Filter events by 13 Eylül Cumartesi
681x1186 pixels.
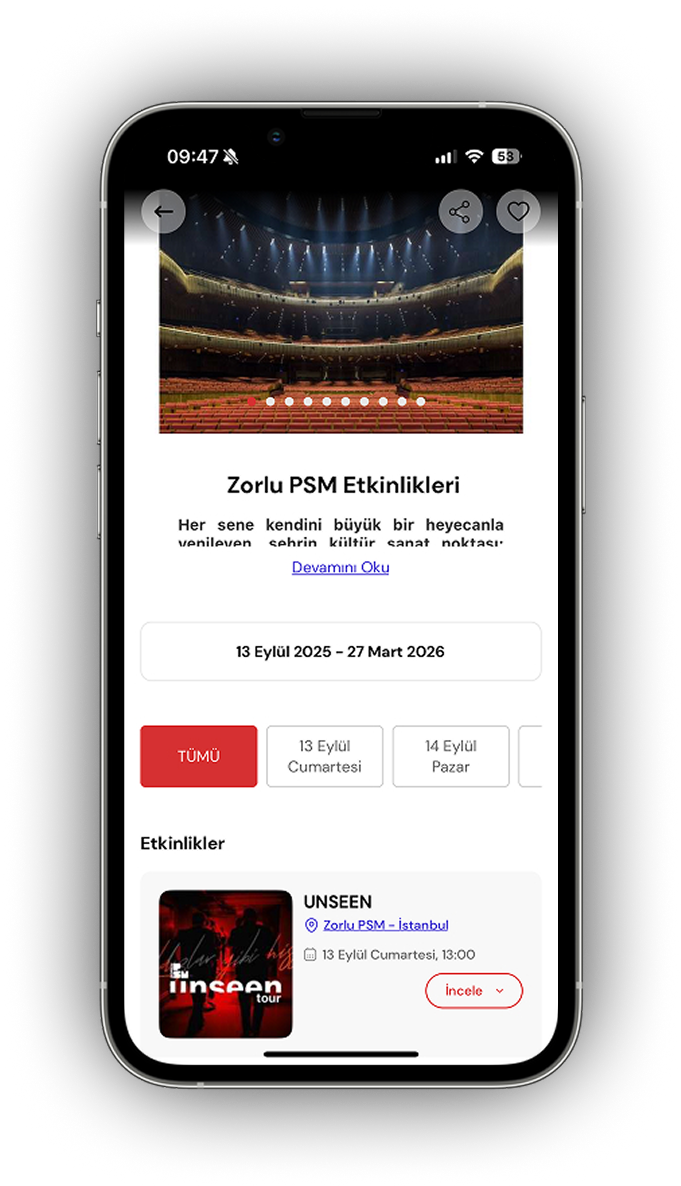point(324,756)
